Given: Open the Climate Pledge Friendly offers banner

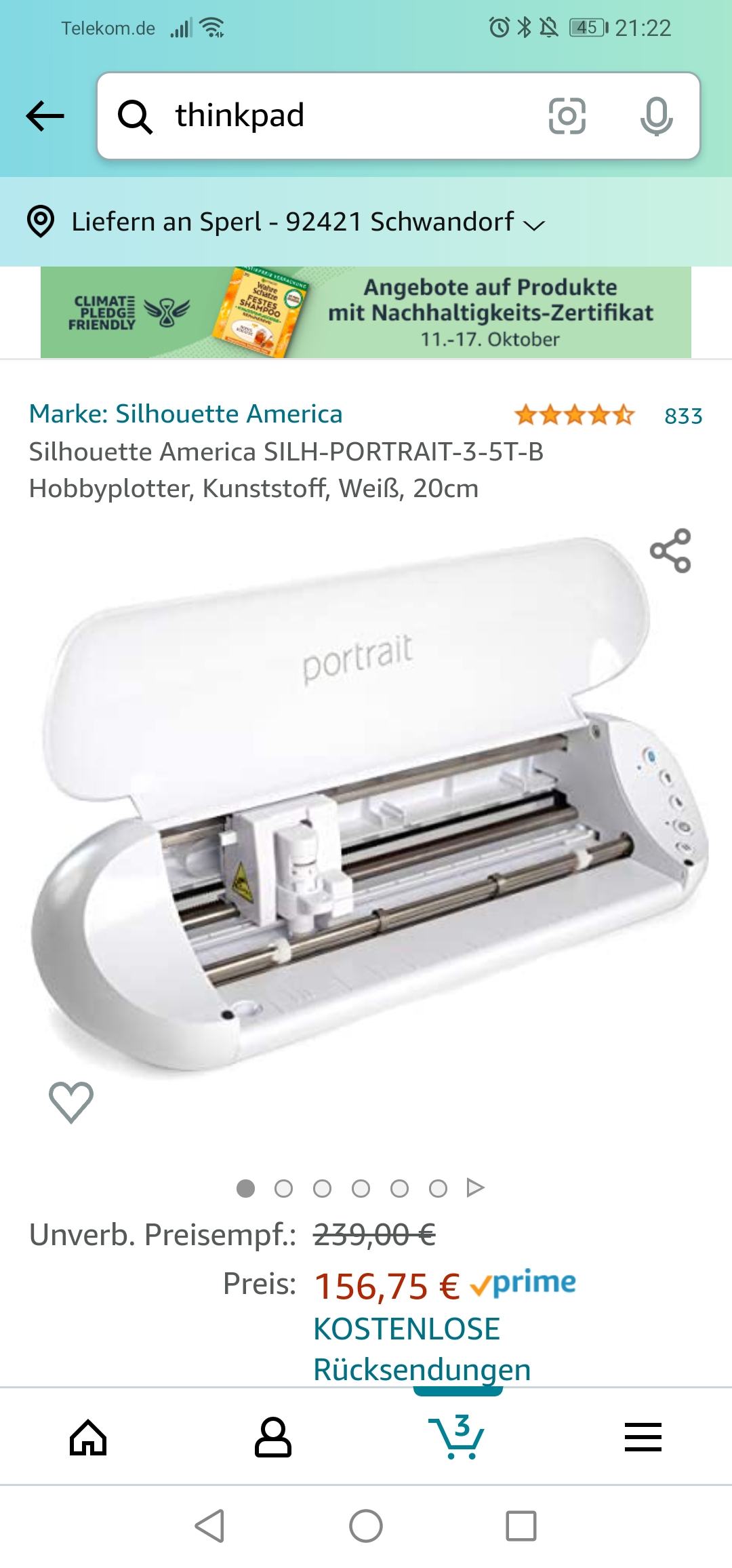Looking at the screenshot, I should [x=366, y=312].
